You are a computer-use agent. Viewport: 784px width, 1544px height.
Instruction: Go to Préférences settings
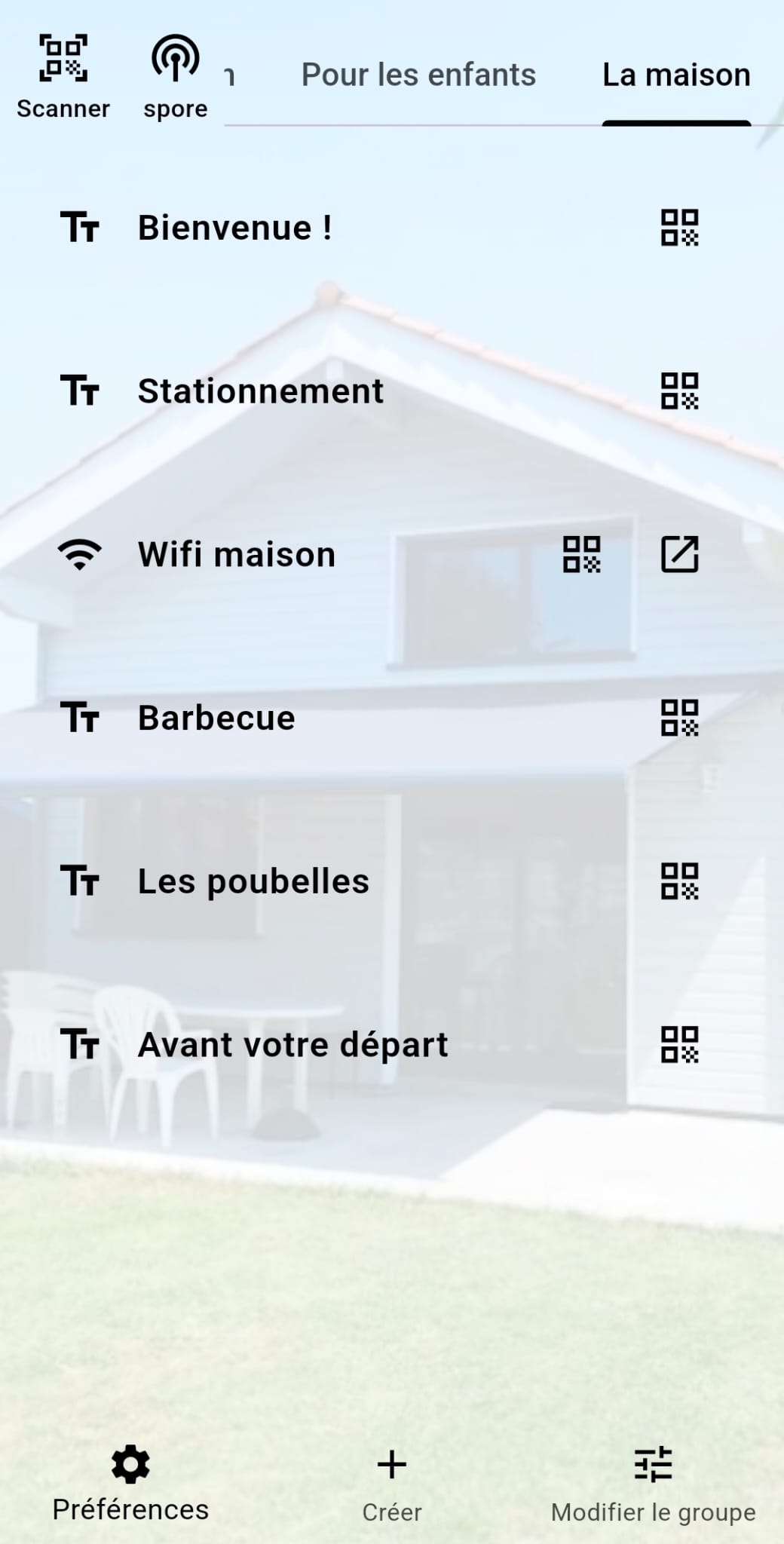point(130,1484)
